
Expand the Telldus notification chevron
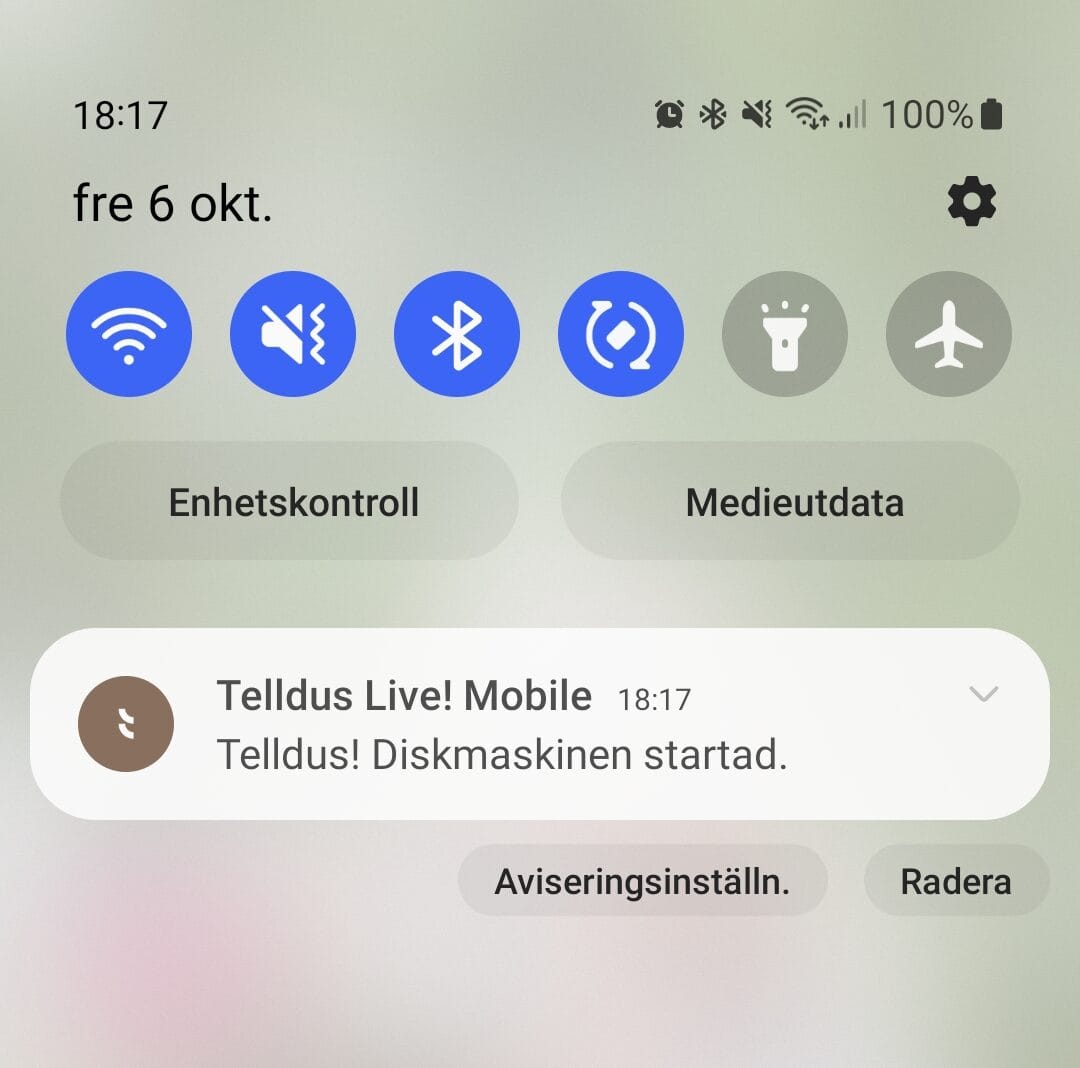click(x=984, y=694)
